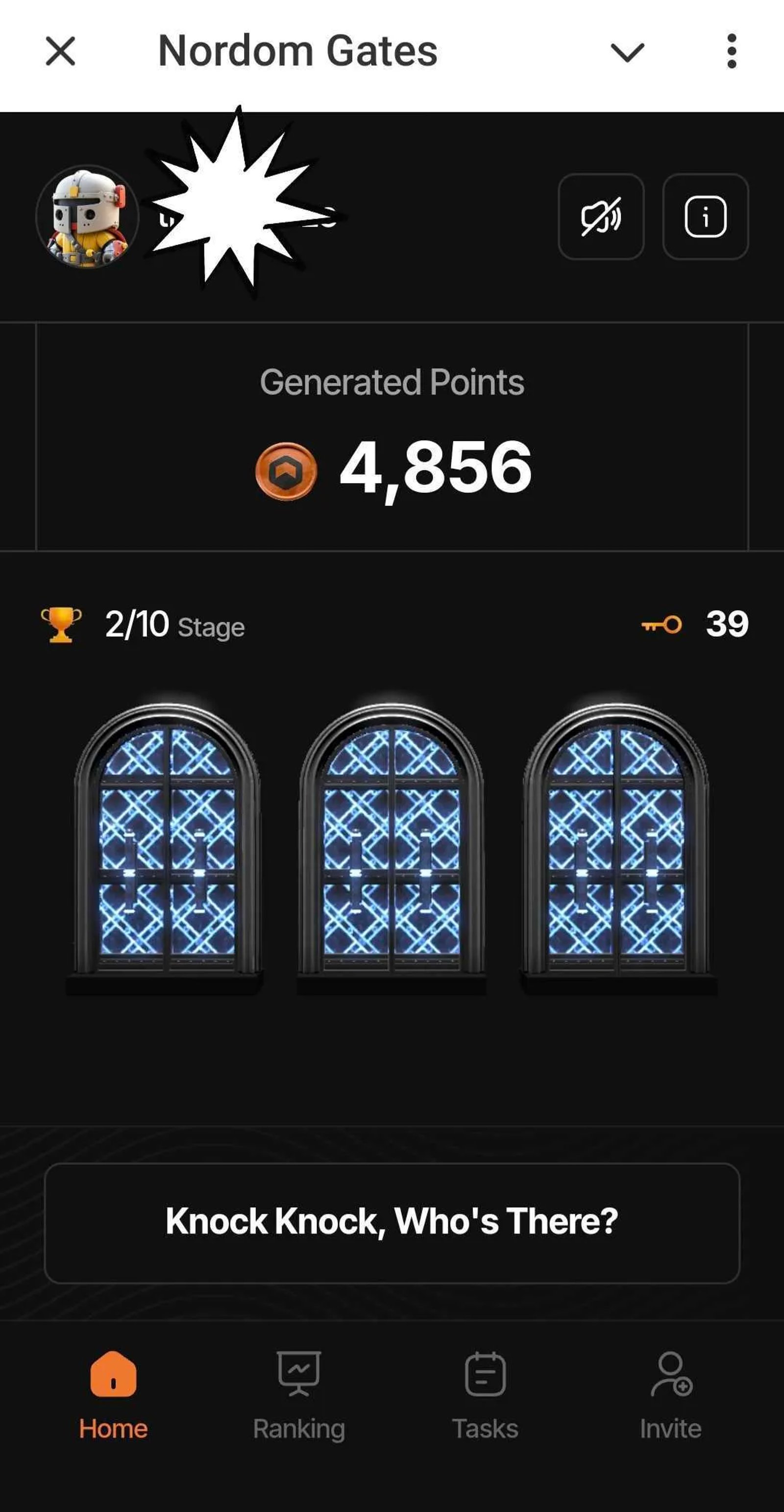The height and width of the screenshot is (1512, 784).
Task: Open the robot profile avatar
Action: pyautogui.click(x=87, y=217)
